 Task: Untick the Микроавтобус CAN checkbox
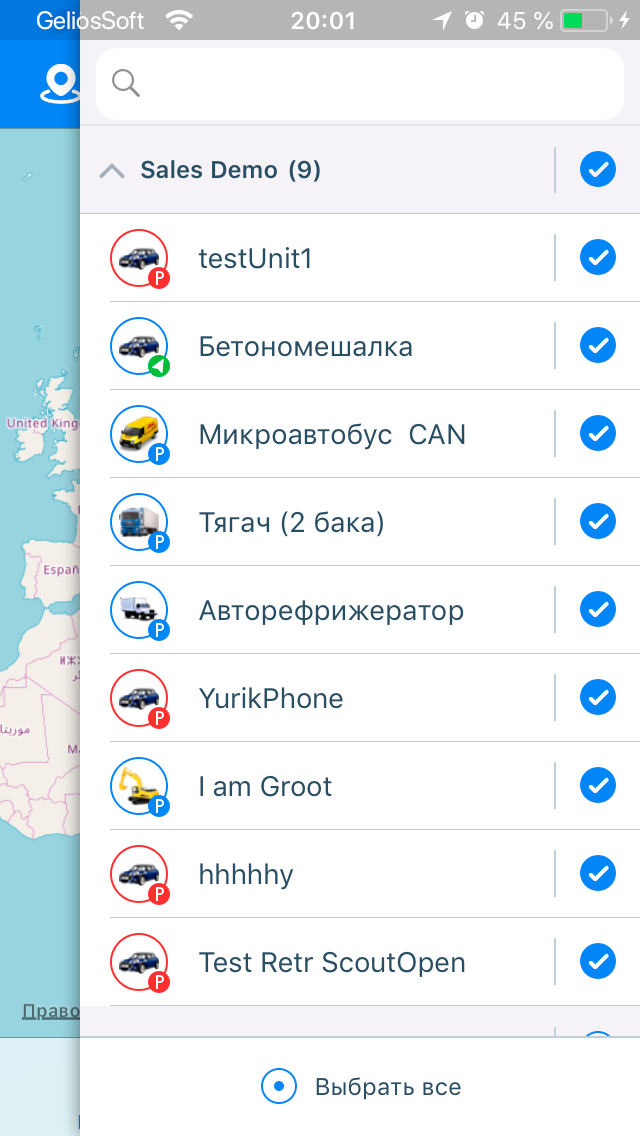(597, 434)
